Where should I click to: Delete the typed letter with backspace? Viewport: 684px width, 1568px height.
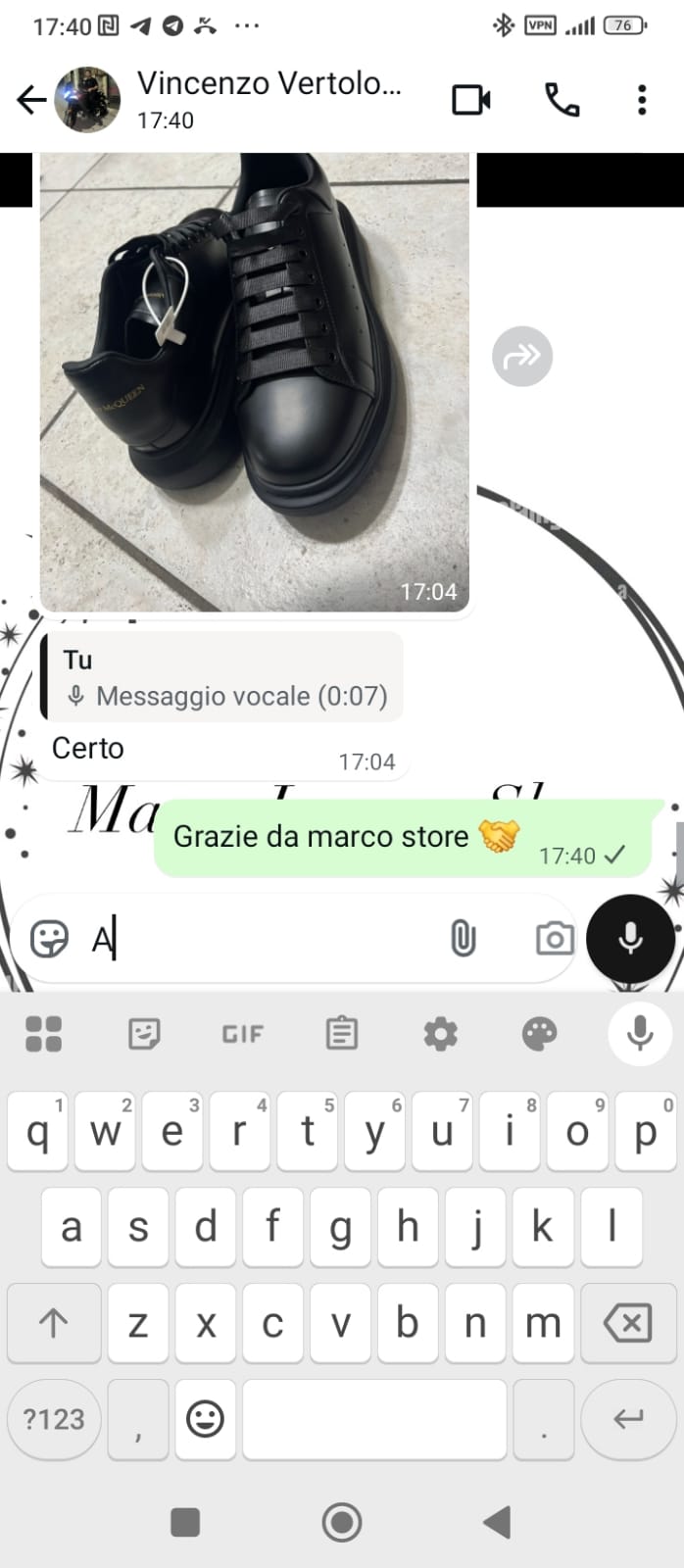(627, 1324)
